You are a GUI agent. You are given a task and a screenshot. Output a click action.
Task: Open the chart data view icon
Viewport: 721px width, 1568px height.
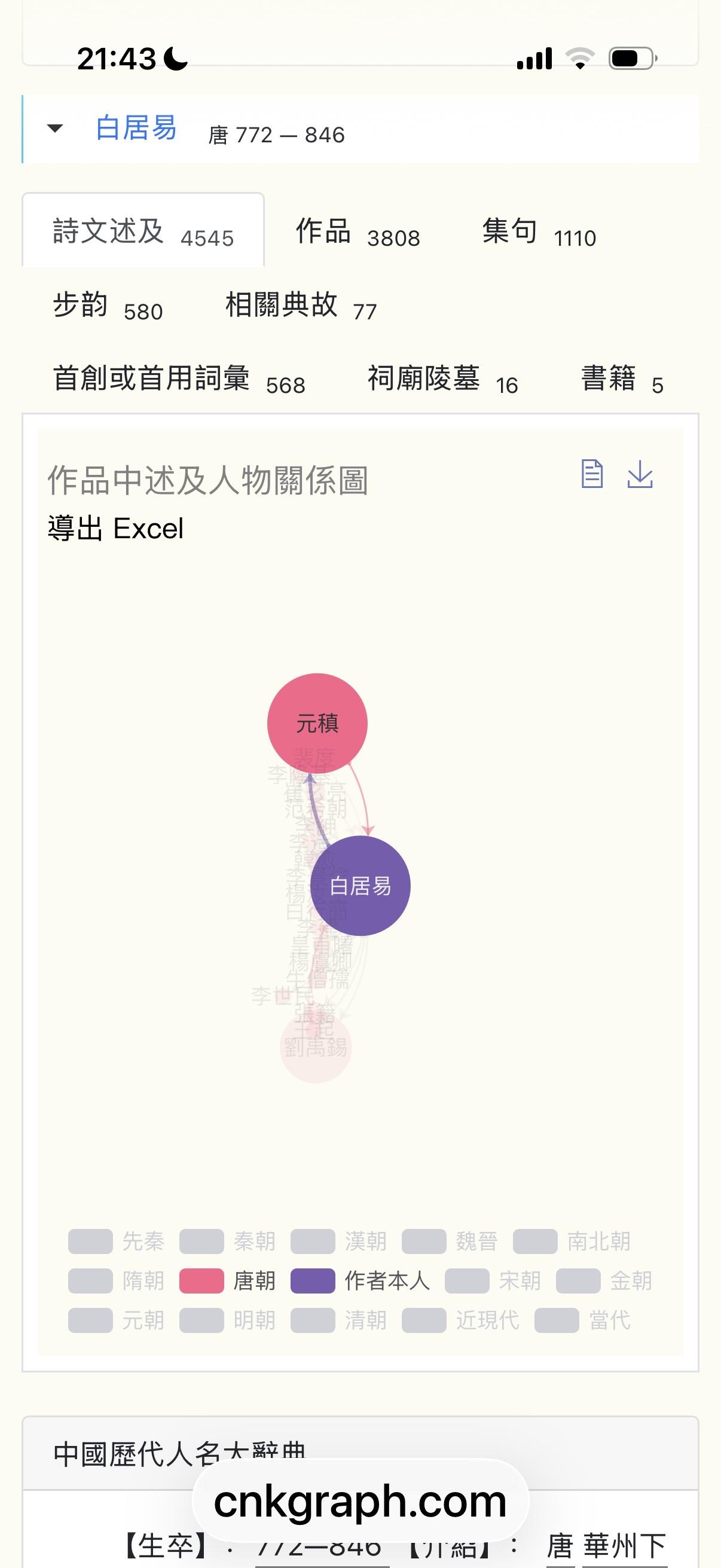591,474
